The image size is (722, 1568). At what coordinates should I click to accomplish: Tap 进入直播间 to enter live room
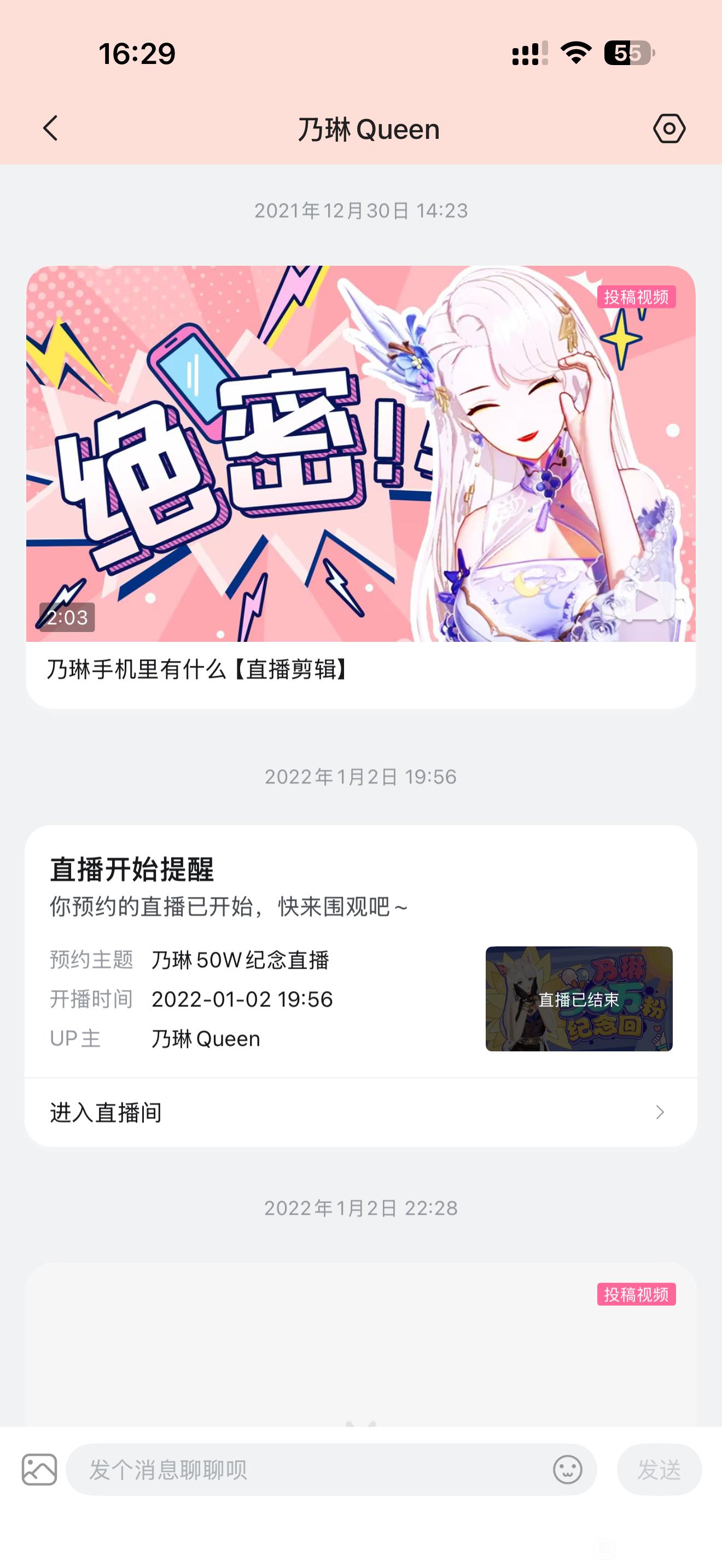[360, 1113]
